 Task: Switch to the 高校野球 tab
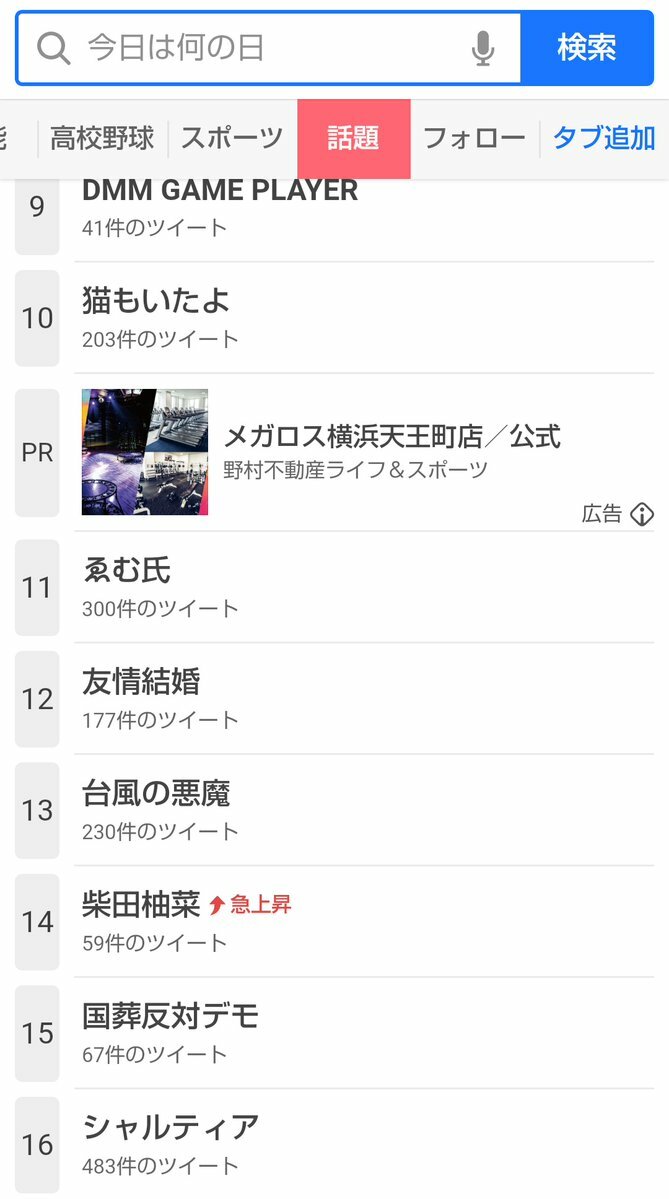coord(102,139)
